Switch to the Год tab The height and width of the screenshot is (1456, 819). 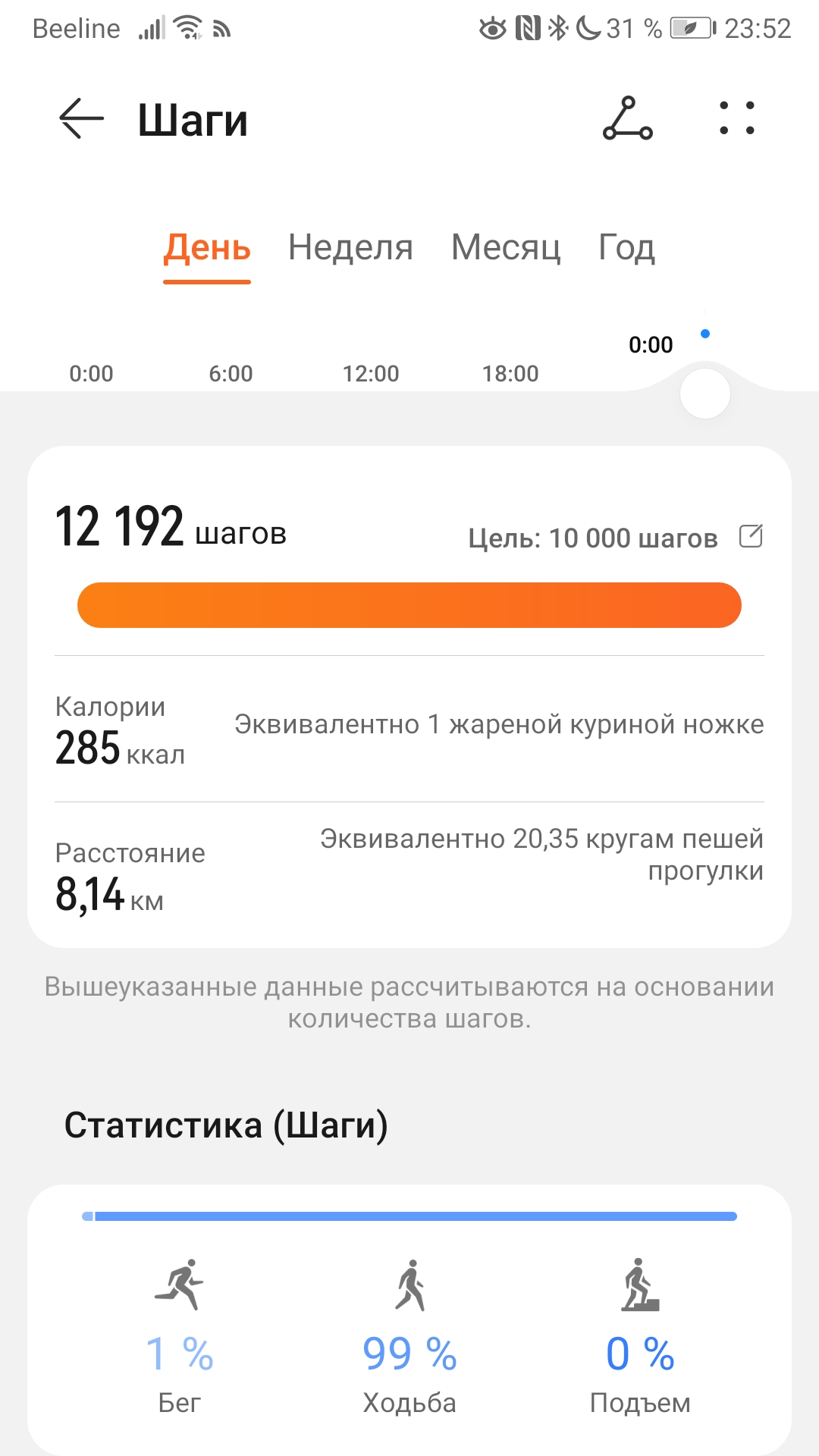point(626,248)
